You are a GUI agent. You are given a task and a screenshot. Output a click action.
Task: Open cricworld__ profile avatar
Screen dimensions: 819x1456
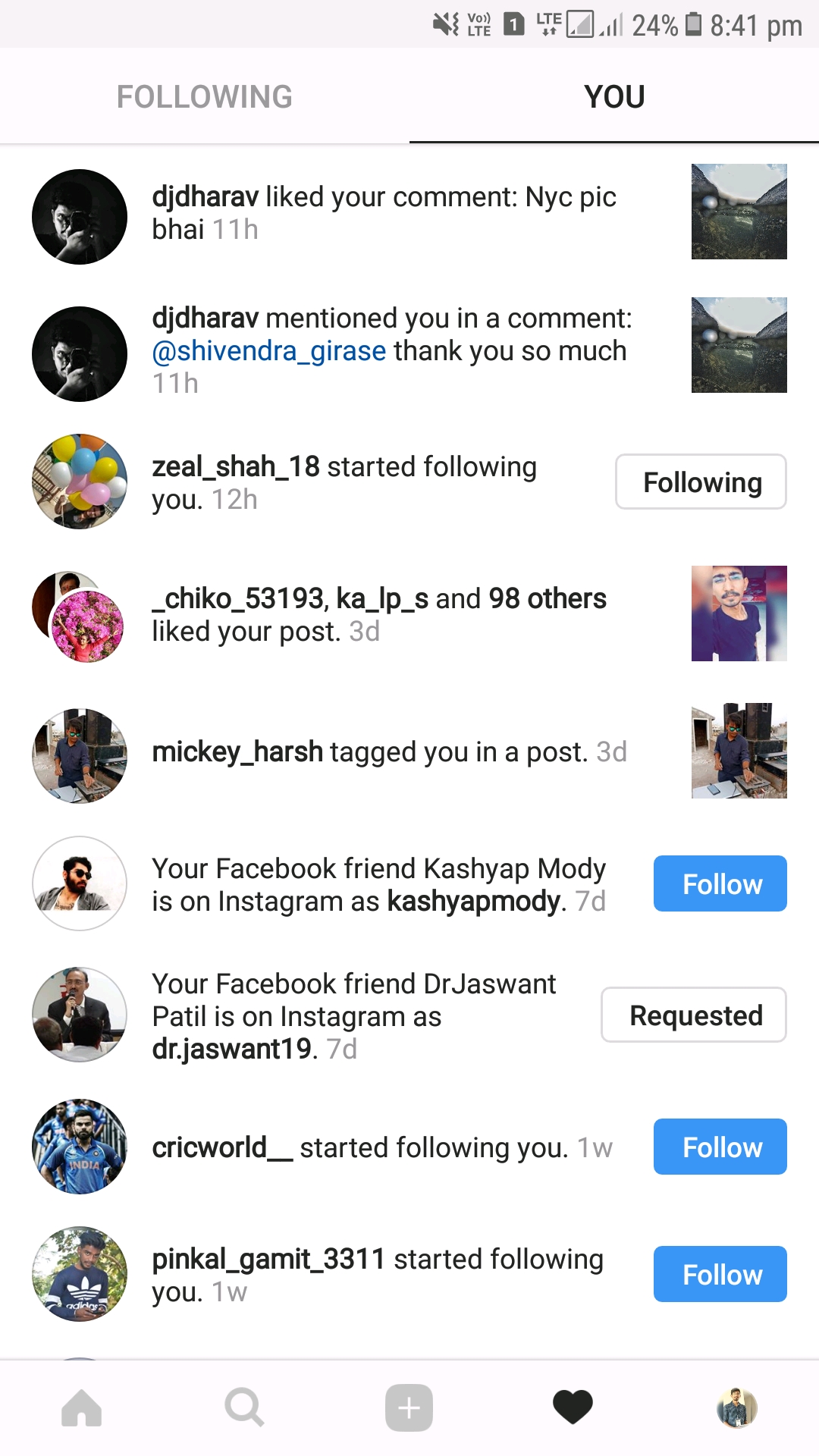tap(80, 1147)
